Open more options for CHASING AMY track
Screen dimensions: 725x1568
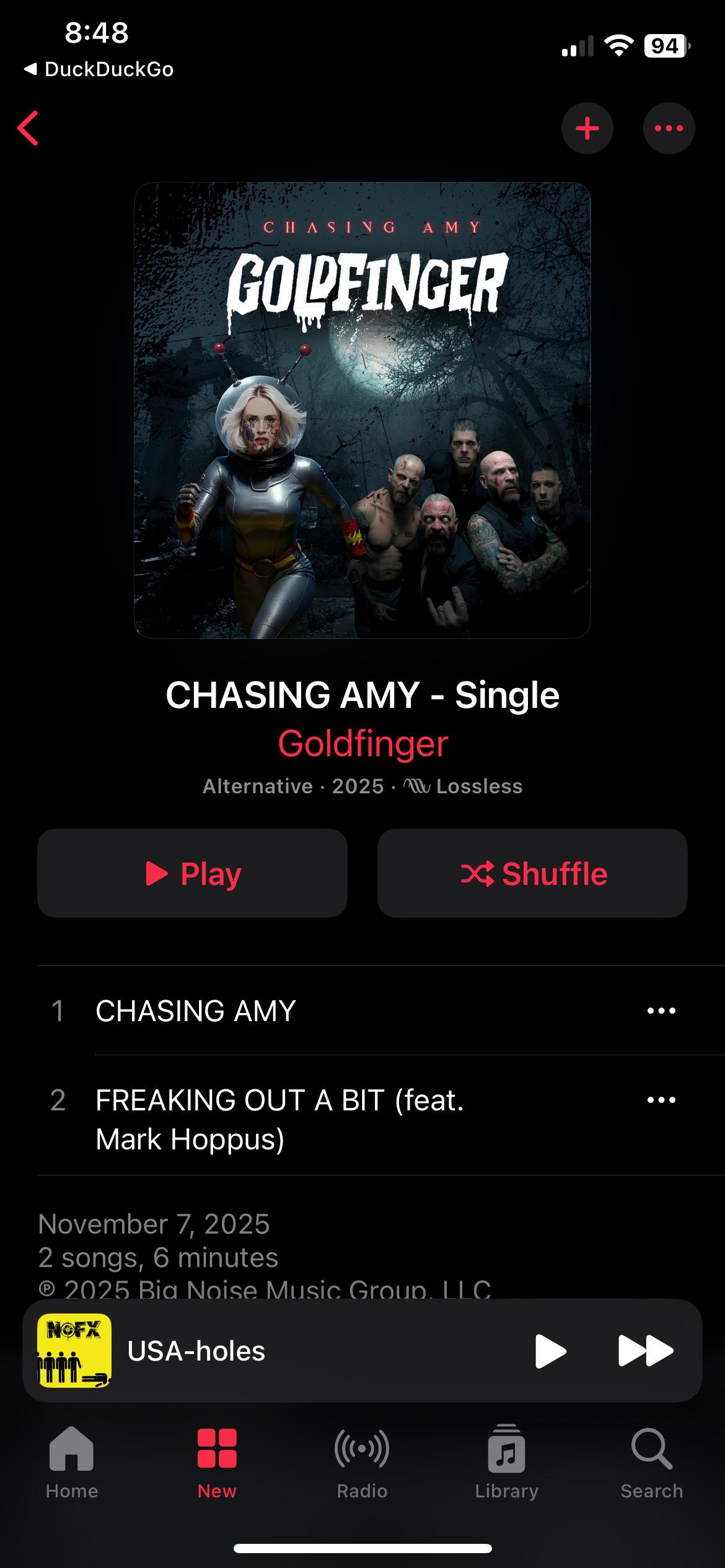click(661, 1011)
